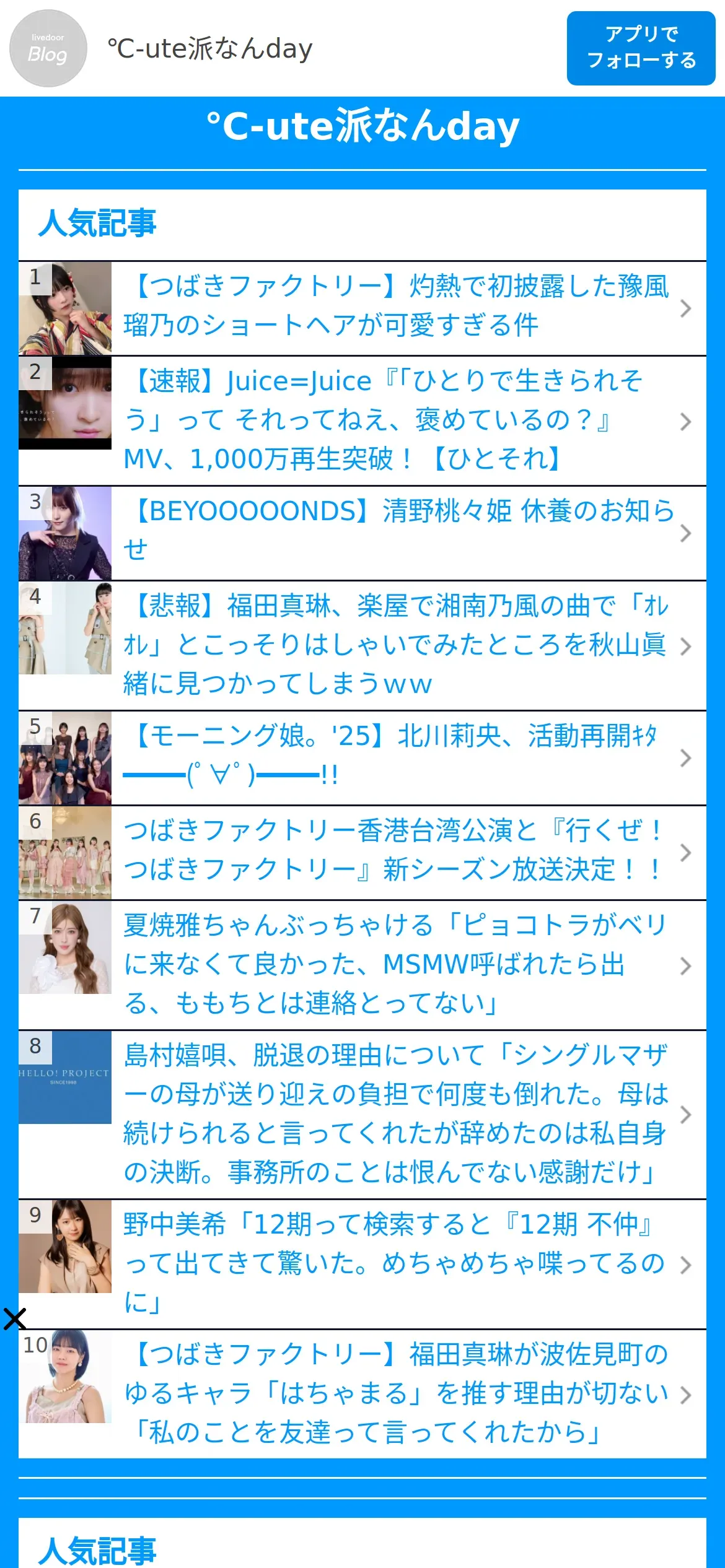Dismiss the overlay with the X icon
Screen dimensions: 725x1568
[x=15, y=1319]
